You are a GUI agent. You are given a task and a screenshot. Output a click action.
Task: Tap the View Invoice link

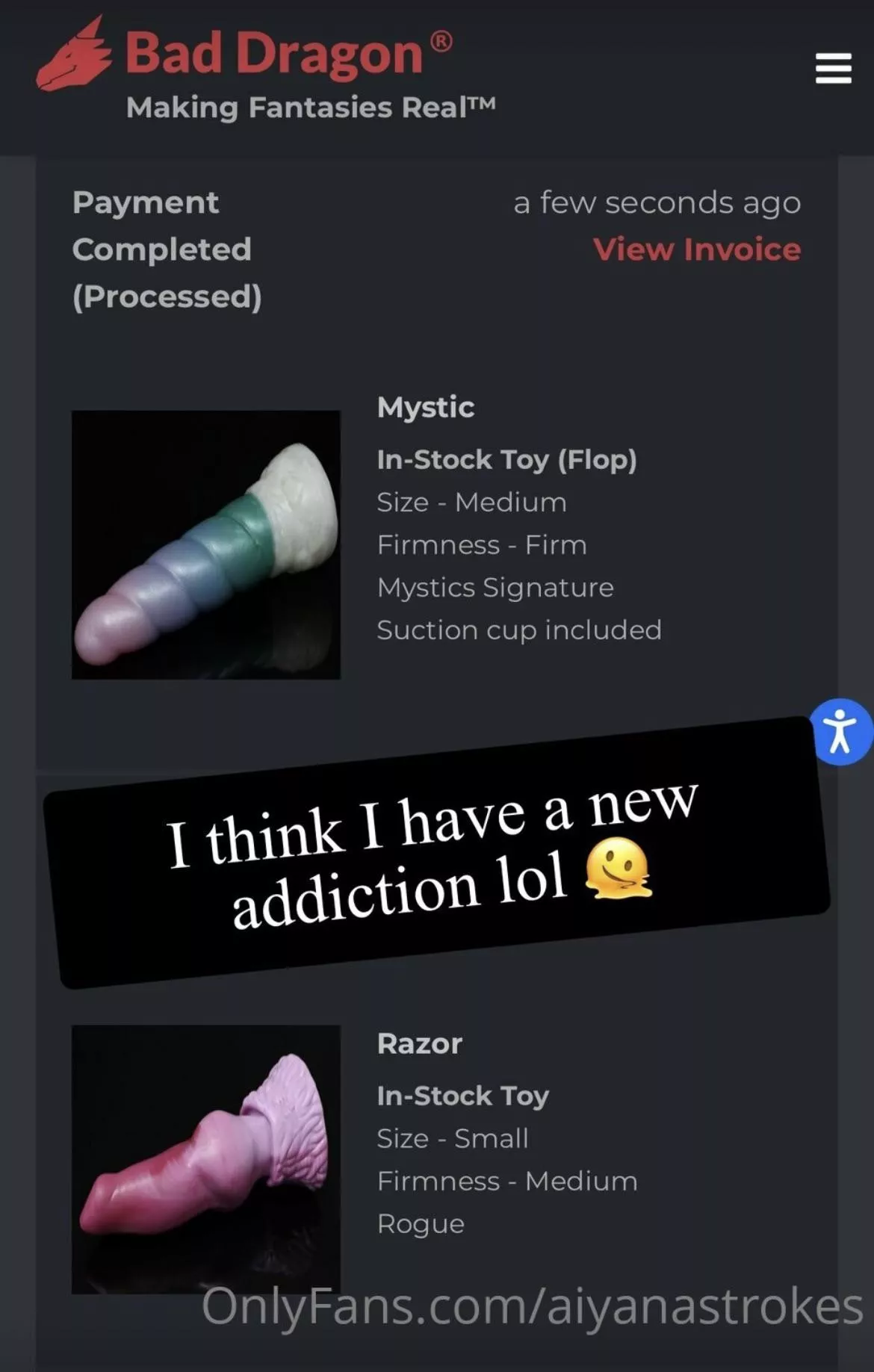pyautogui.click(x=696, y=249)
